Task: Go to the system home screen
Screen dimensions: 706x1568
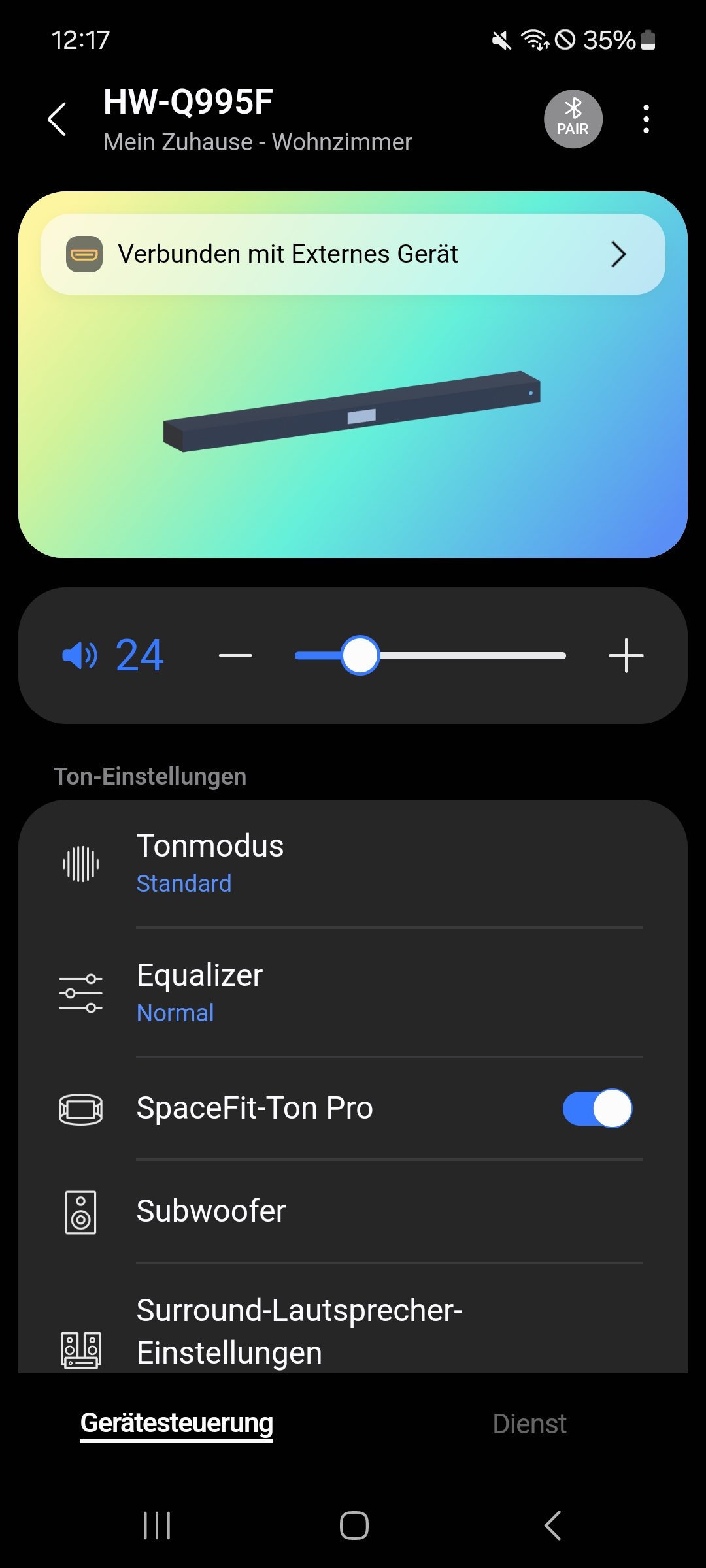Action: pos(354,1526)
